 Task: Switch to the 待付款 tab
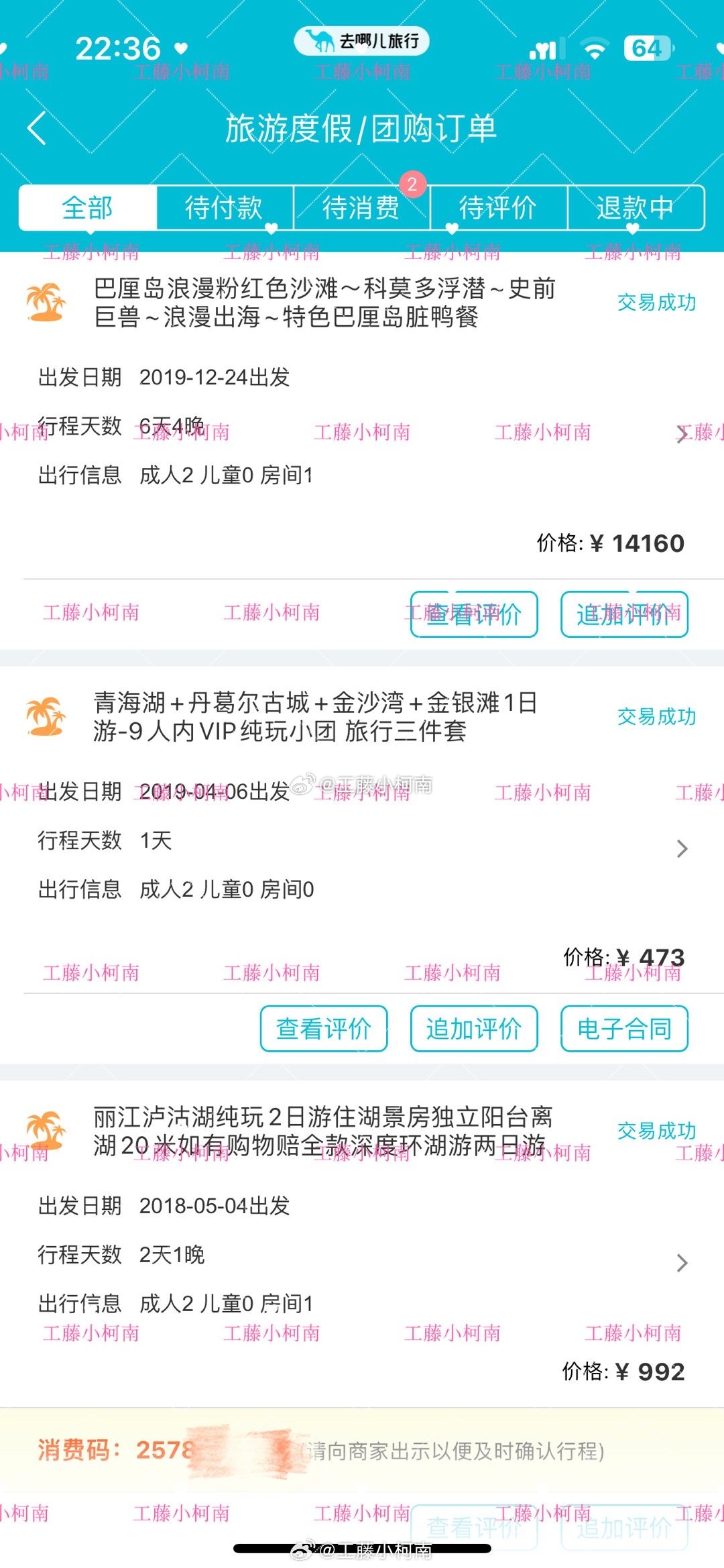tap(225, 208)
